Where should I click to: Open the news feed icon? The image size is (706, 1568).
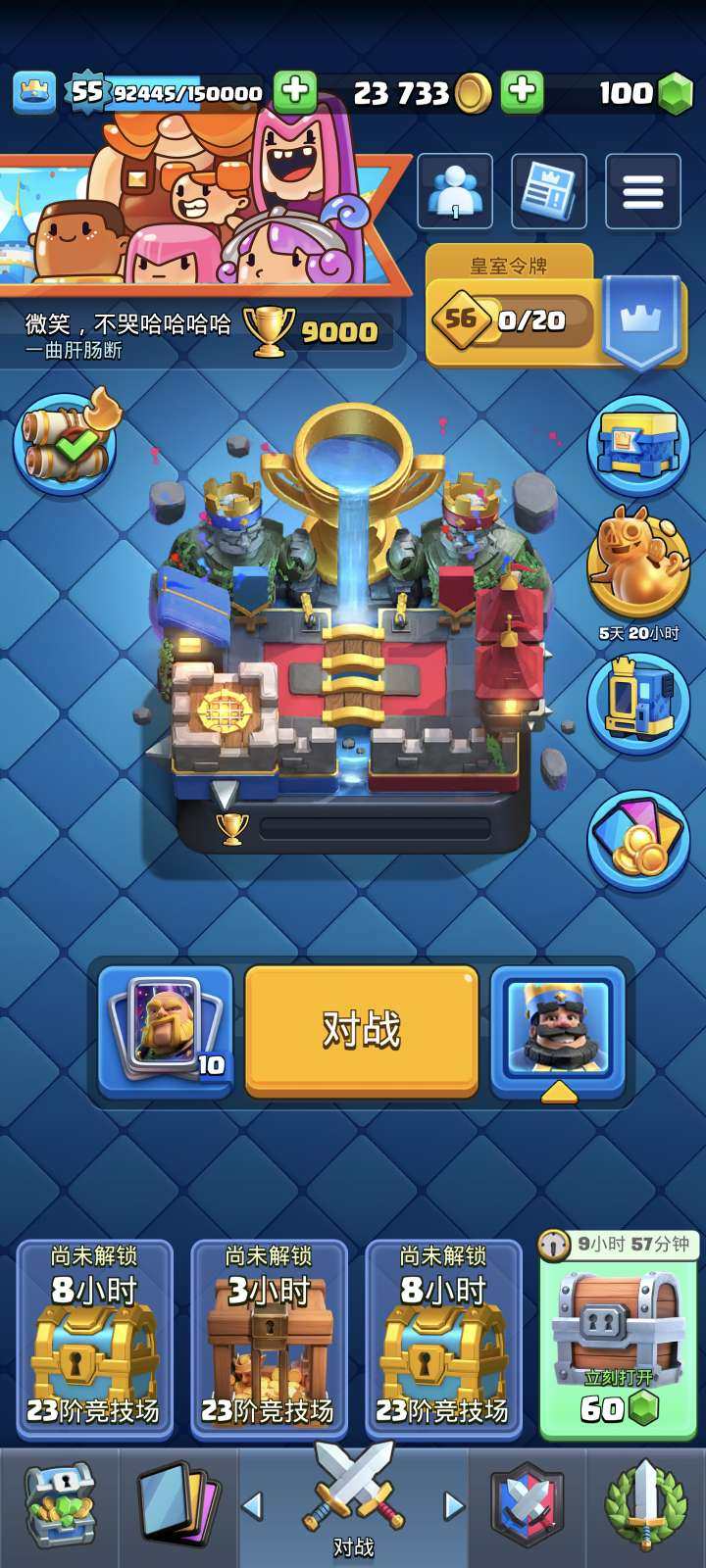click(x=549, y=191)
